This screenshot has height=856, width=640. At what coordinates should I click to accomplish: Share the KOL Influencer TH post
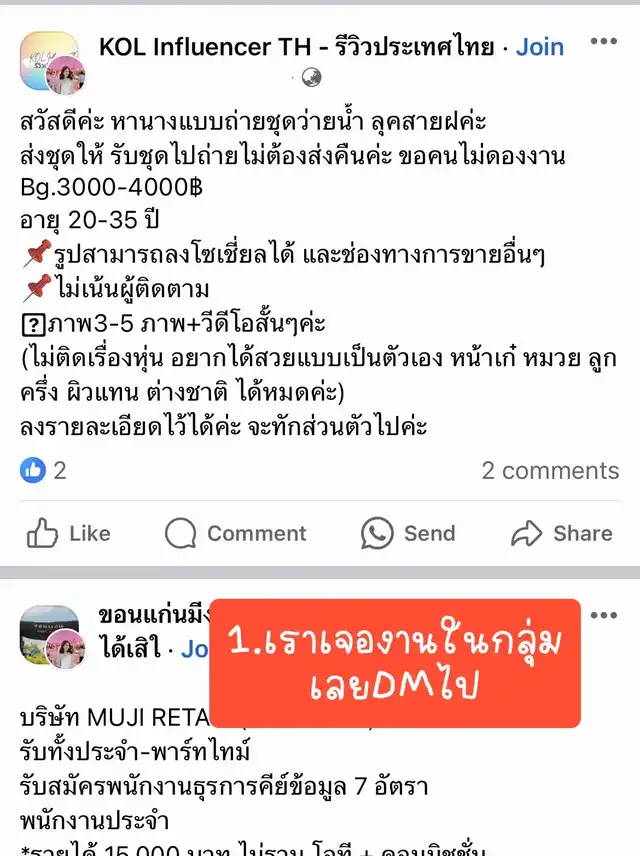[561, 533]
